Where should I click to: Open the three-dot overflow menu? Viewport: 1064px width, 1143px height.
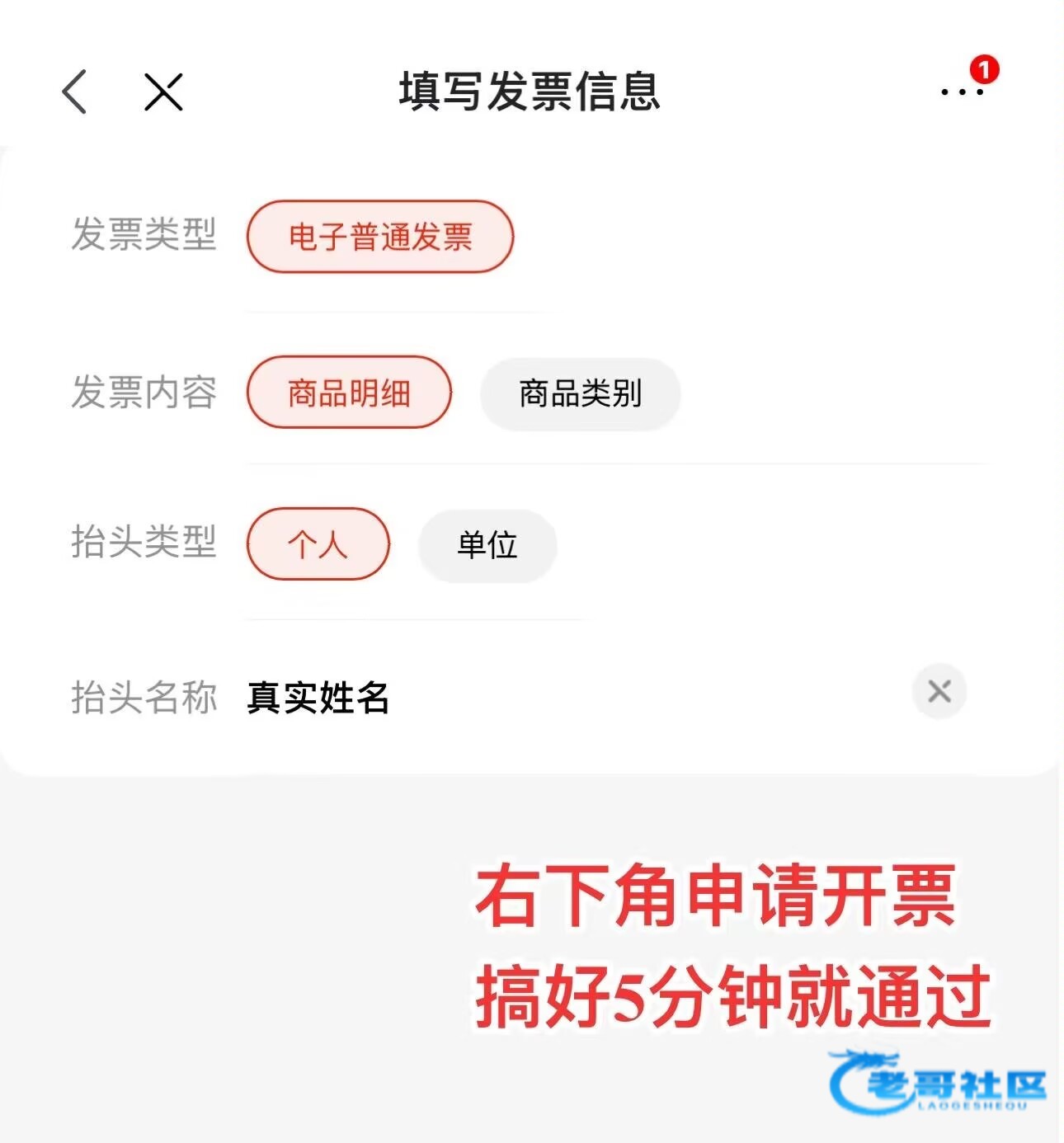(x=962, y=91)
